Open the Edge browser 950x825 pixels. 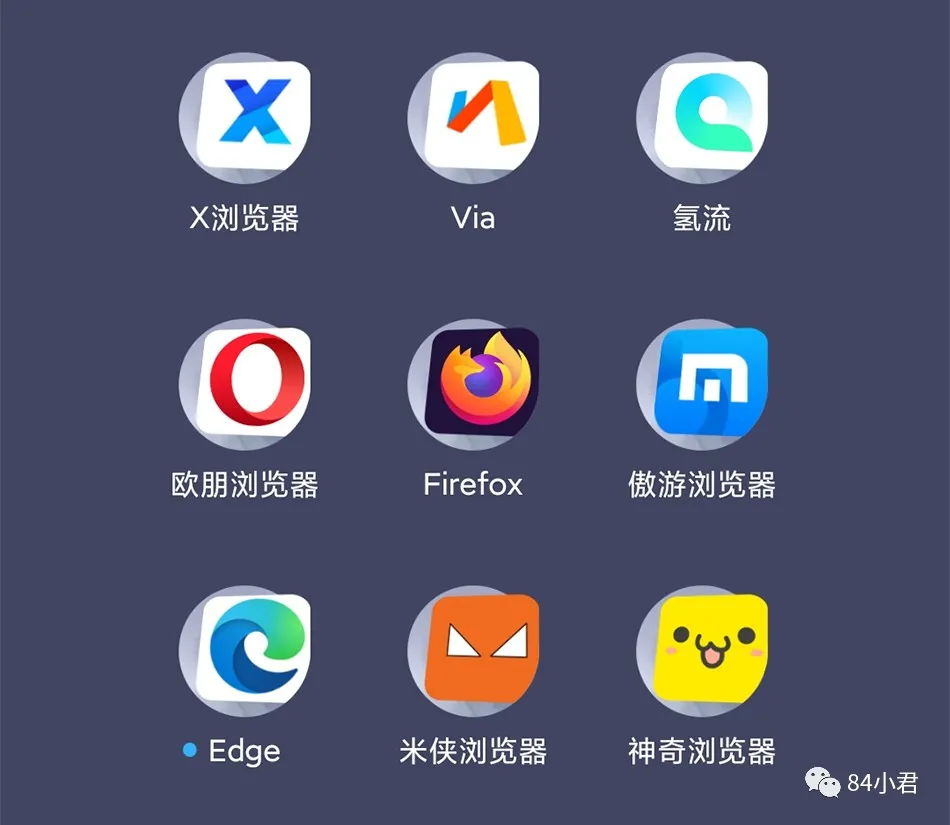click(x=245, y=652)
